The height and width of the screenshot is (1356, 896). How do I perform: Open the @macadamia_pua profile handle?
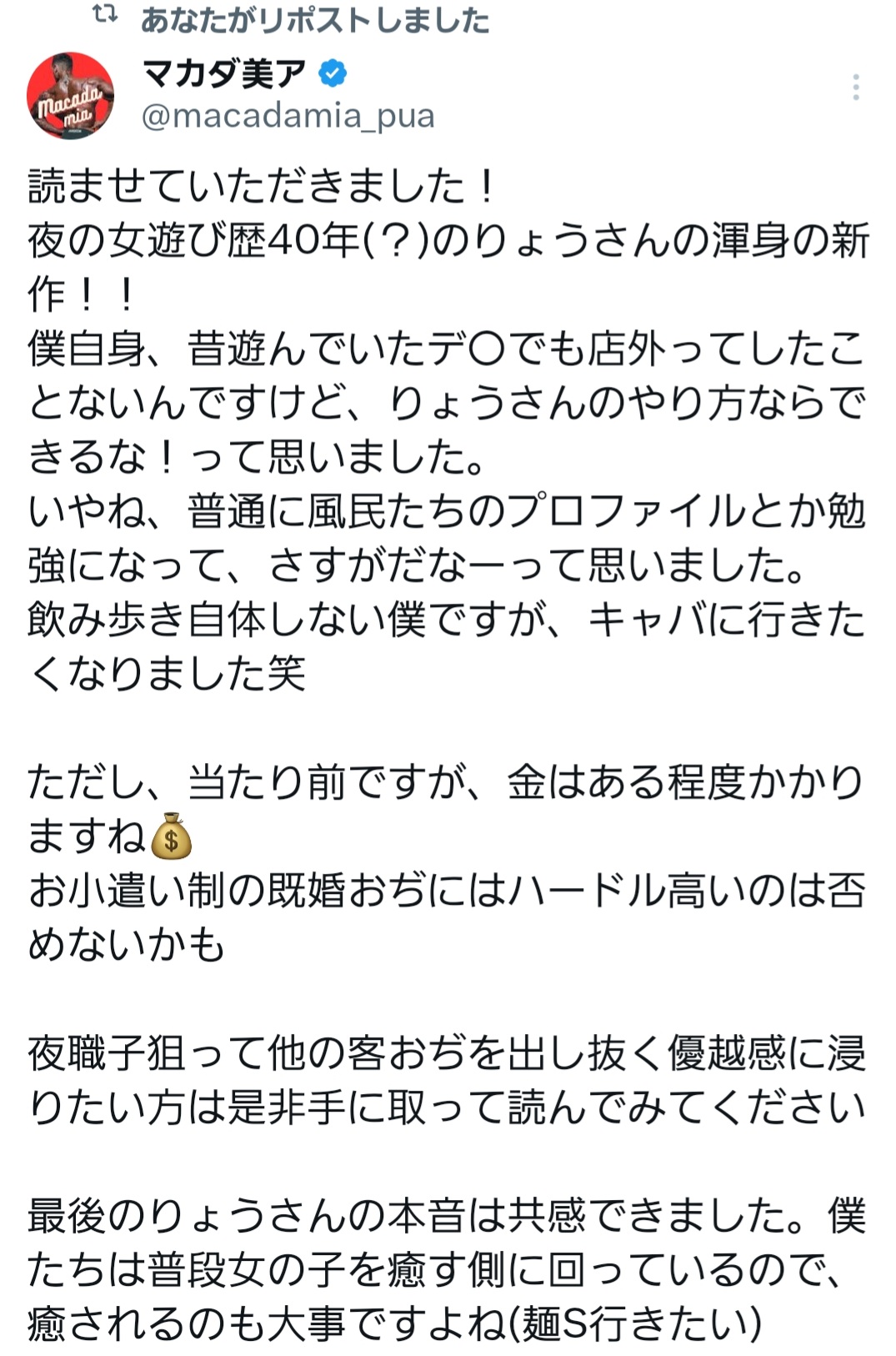point(288,116)
